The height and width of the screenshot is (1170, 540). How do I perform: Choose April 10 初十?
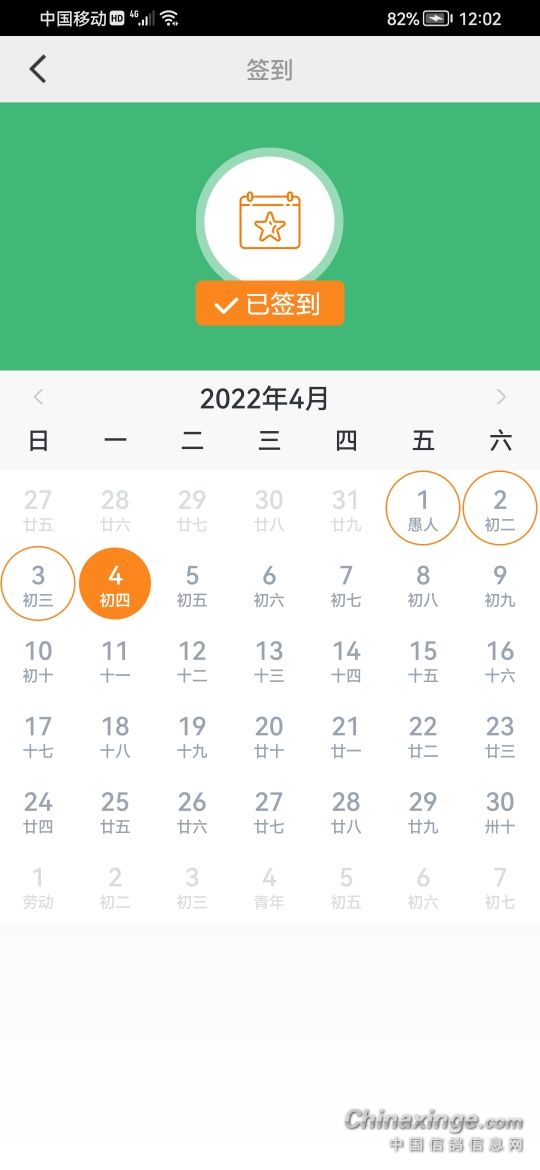point(38,660)
